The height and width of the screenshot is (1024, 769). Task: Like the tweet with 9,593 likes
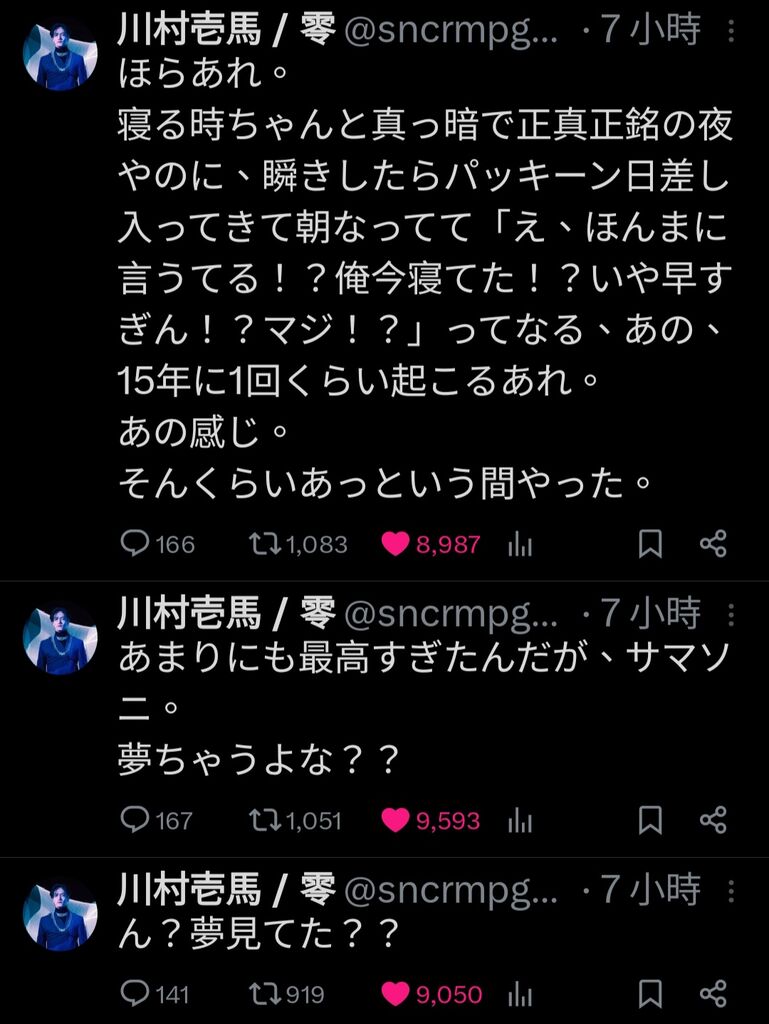397,820
